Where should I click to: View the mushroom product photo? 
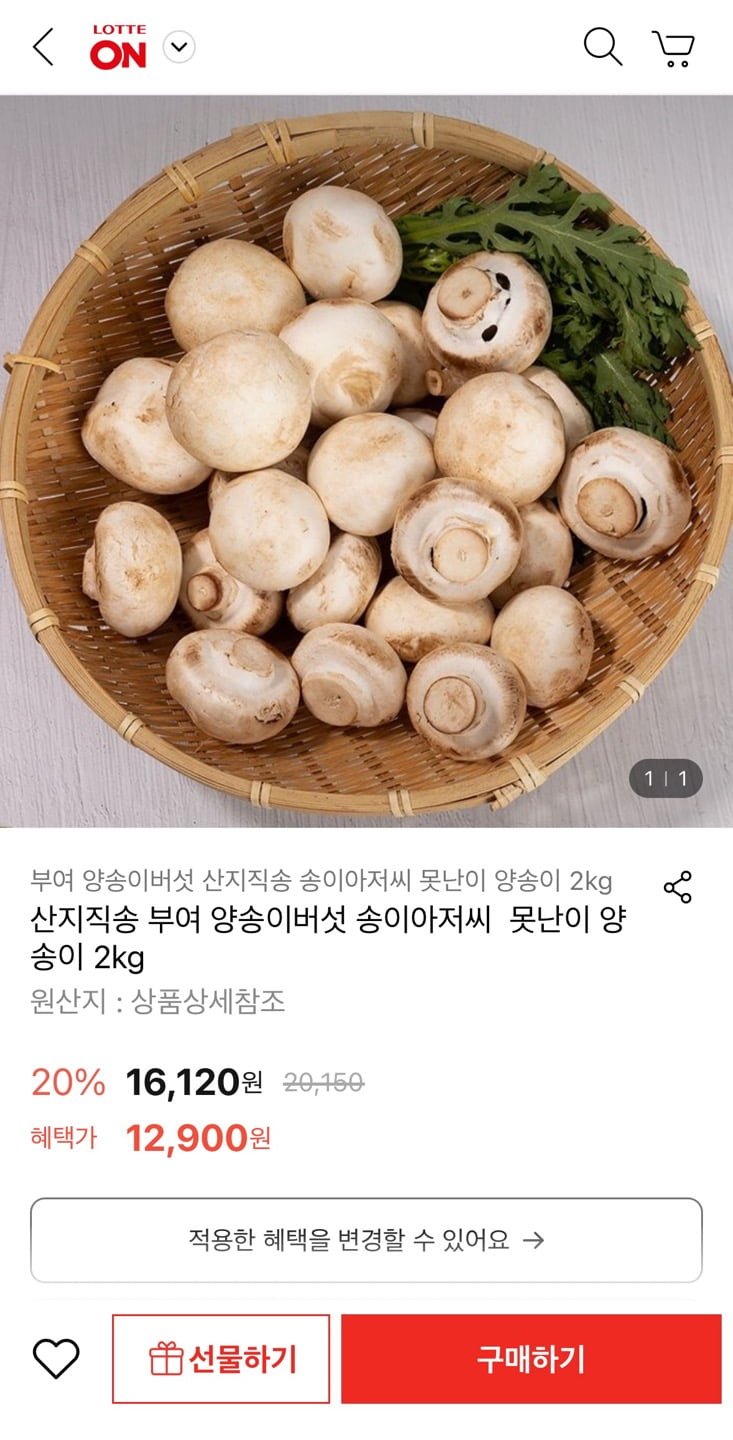tap(366, 460)
